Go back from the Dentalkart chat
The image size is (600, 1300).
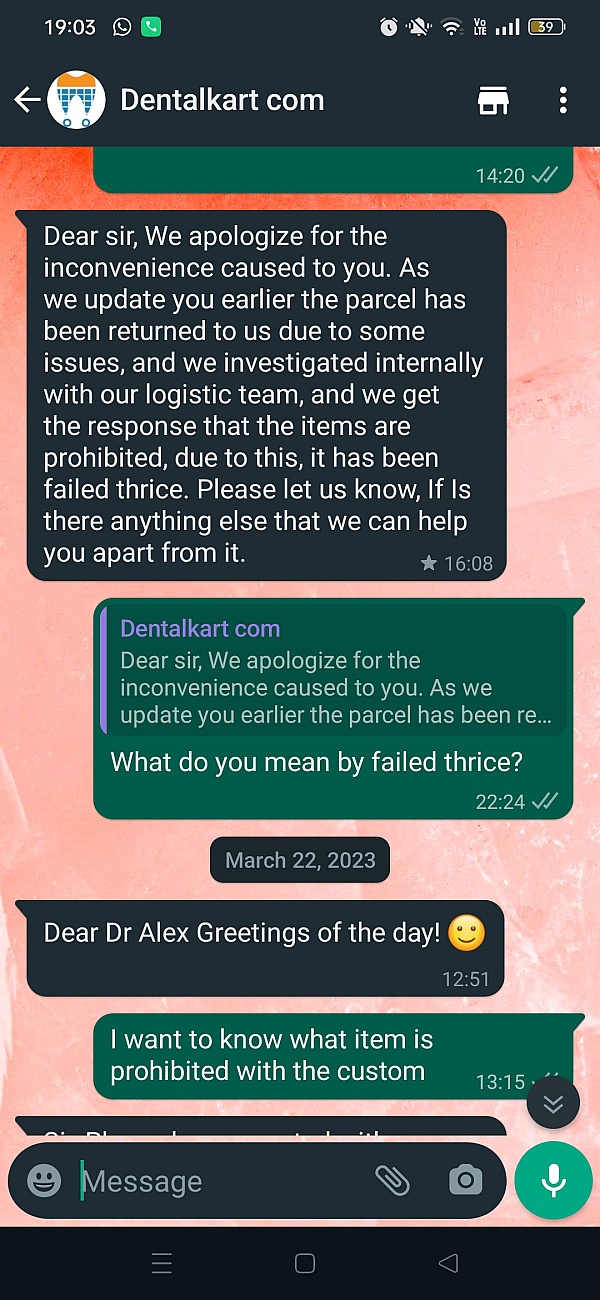coord(27,100)
